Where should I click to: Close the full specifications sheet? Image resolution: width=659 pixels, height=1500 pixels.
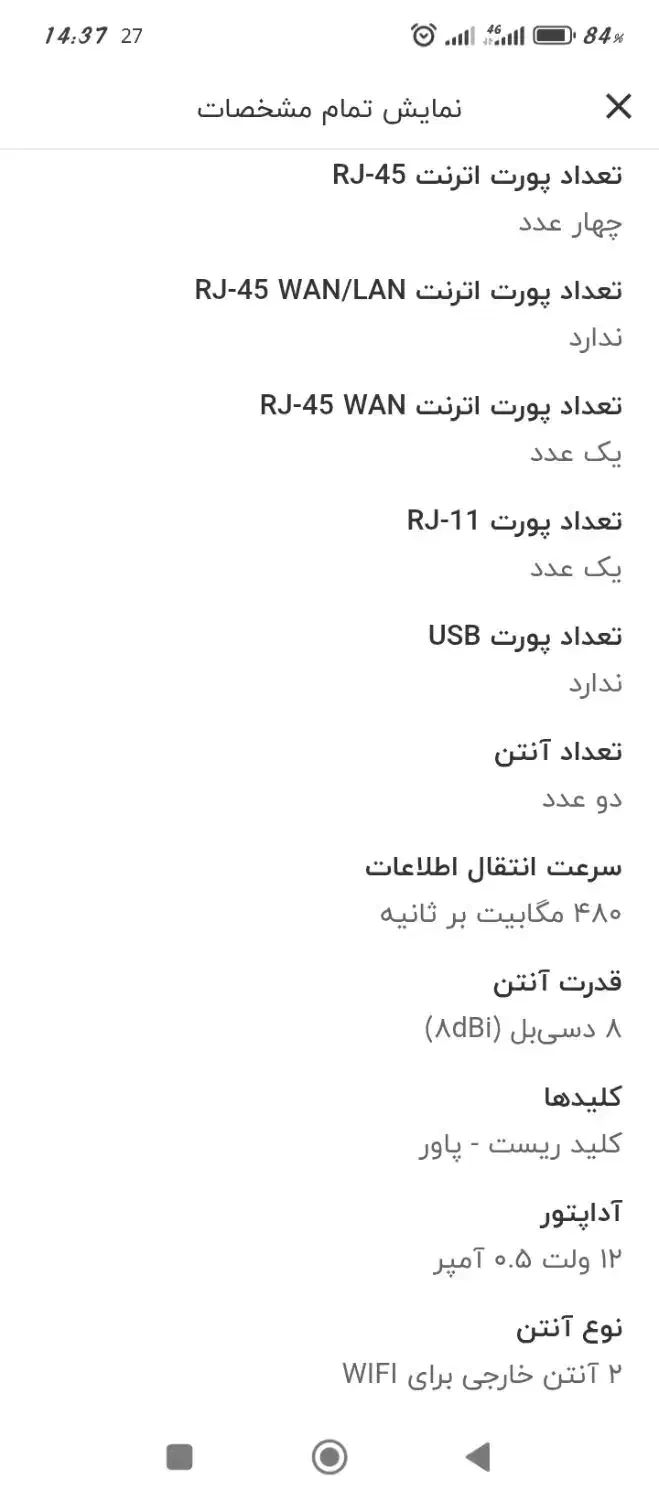(x=618, y=107)
